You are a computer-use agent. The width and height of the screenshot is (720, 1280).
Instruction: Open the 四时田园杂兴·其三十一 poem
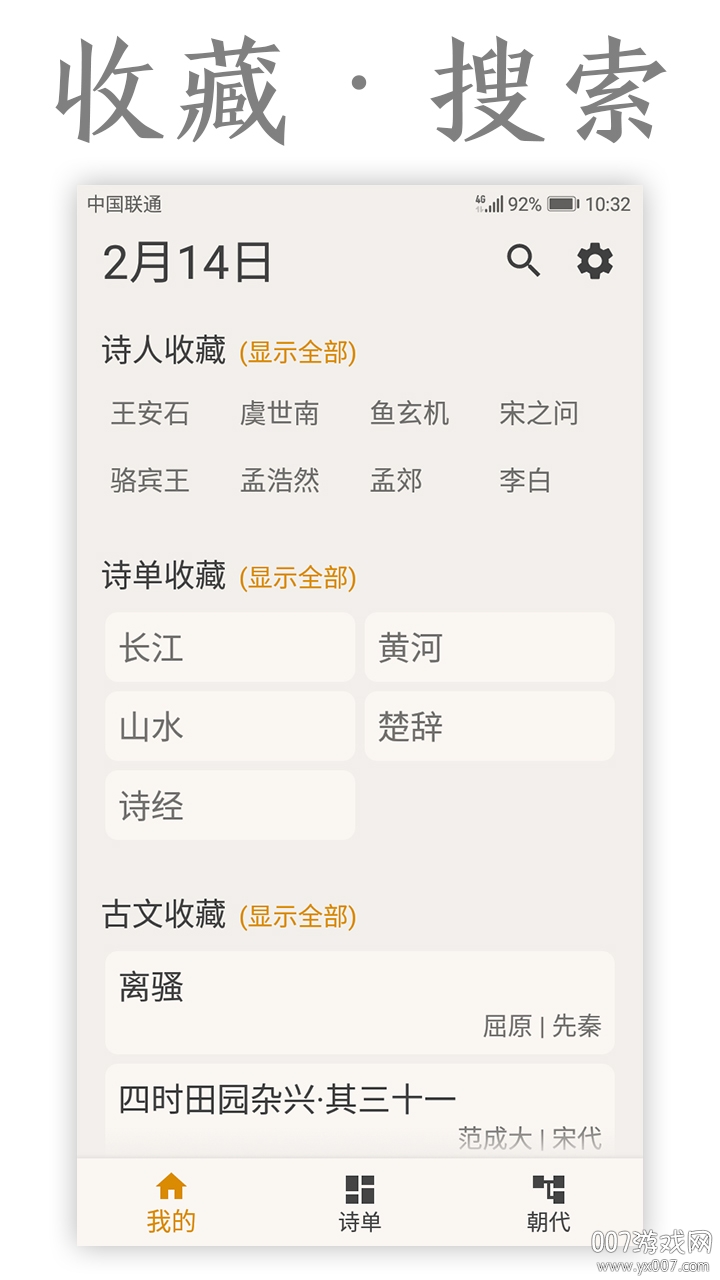[360, 1105]
